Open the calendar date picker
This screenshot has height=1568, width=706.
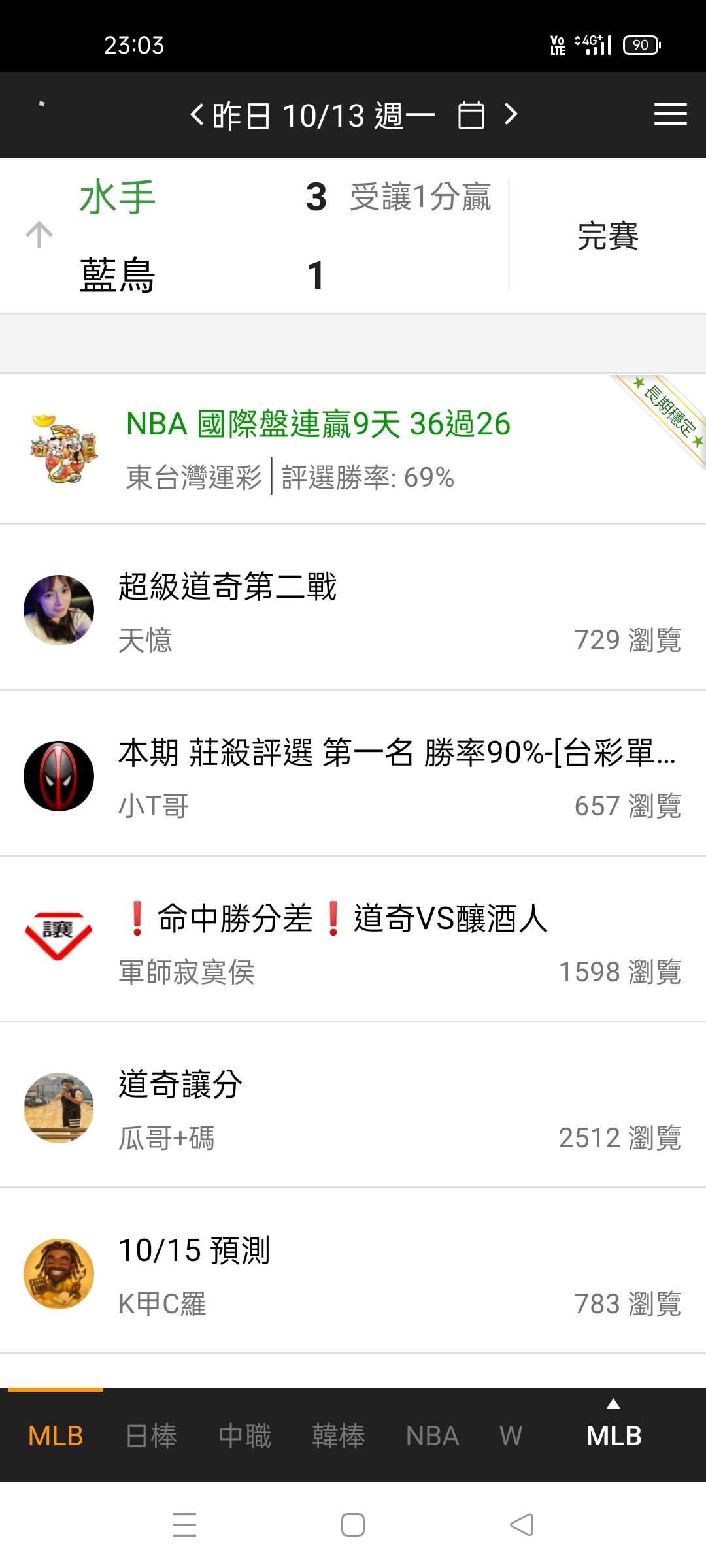471,116
